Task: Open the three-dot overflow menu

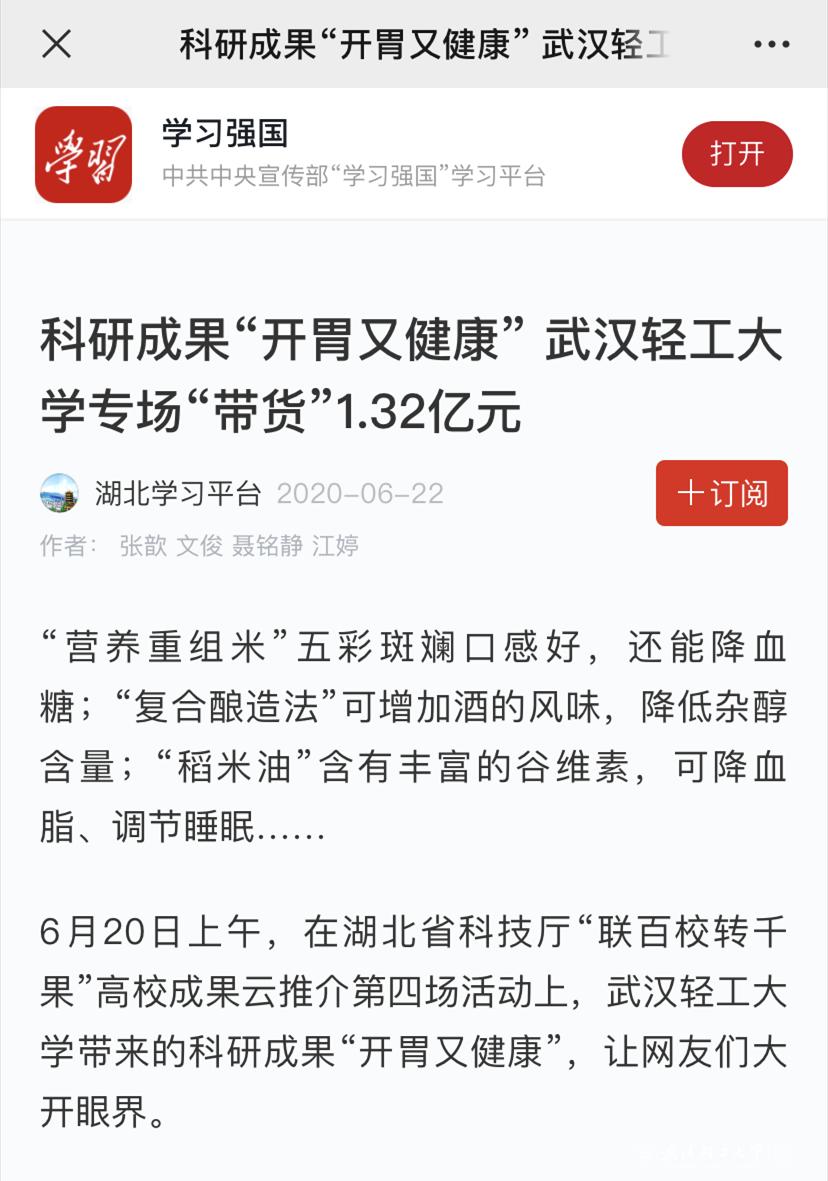Action: [771, 45]
